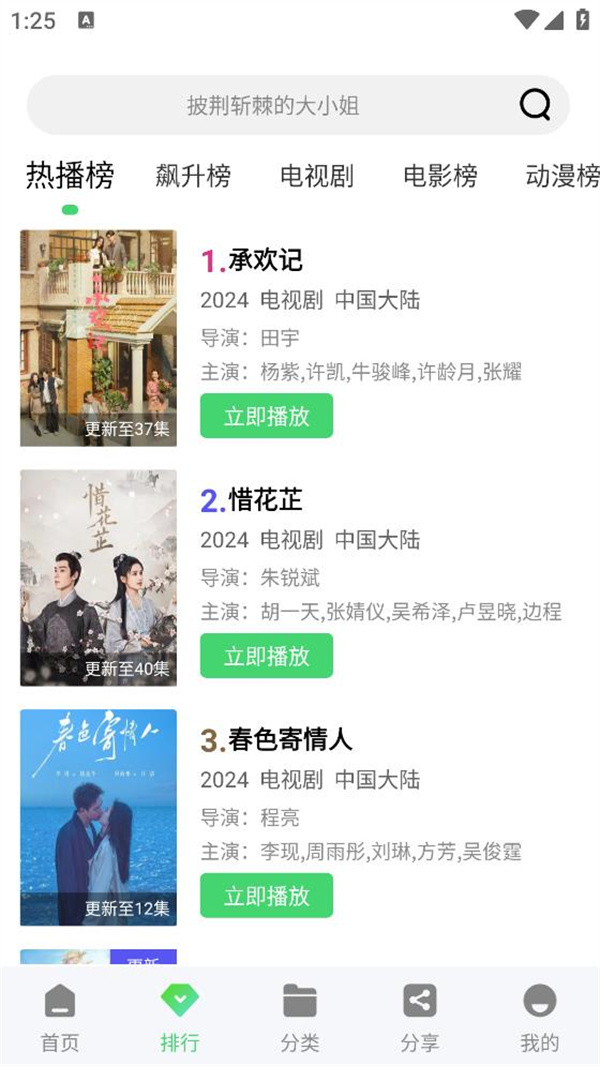Select the 热播榜 tab
The width and height of the screenshot is (600, 1066).
(70, 176)
